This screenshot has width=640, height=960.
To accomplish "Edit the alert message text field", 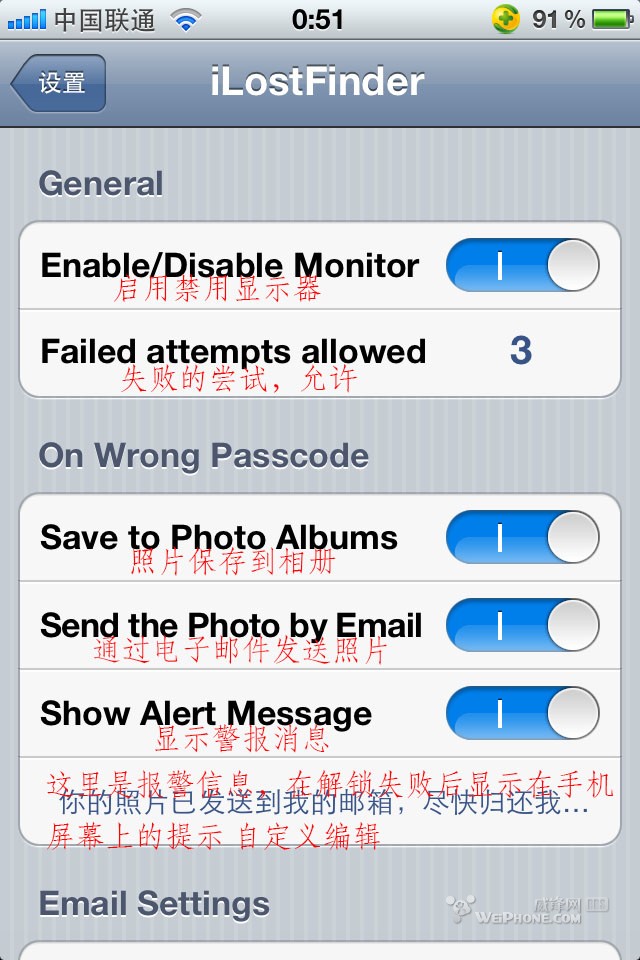I will 320,802.
